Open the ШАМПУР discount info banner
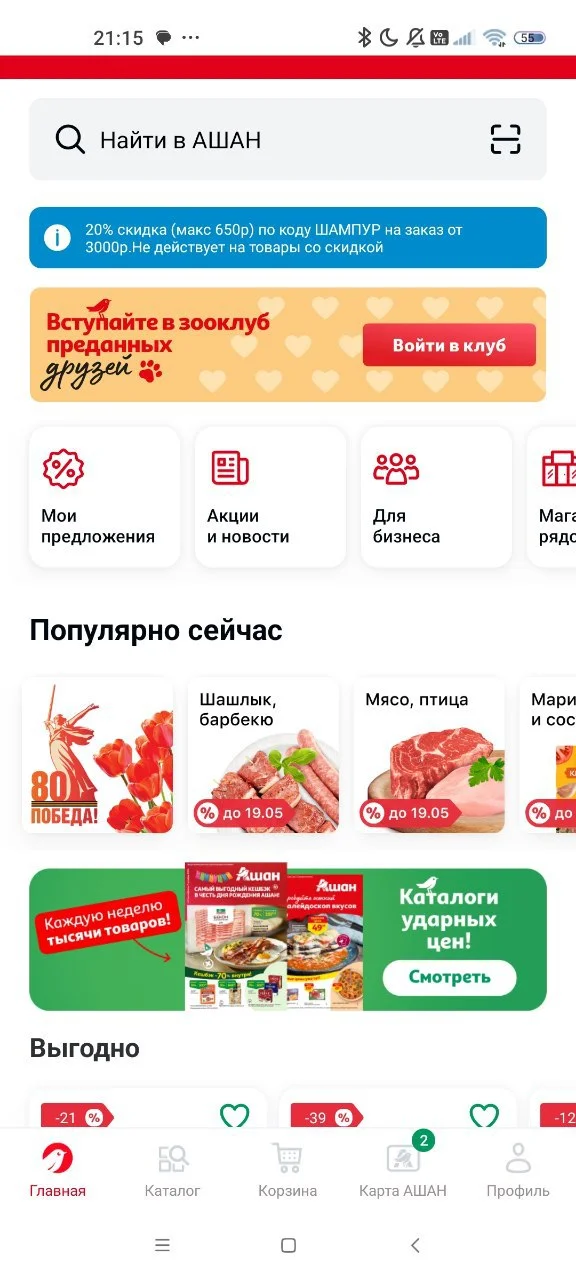 pyautogui.click(x=288, y=238)
